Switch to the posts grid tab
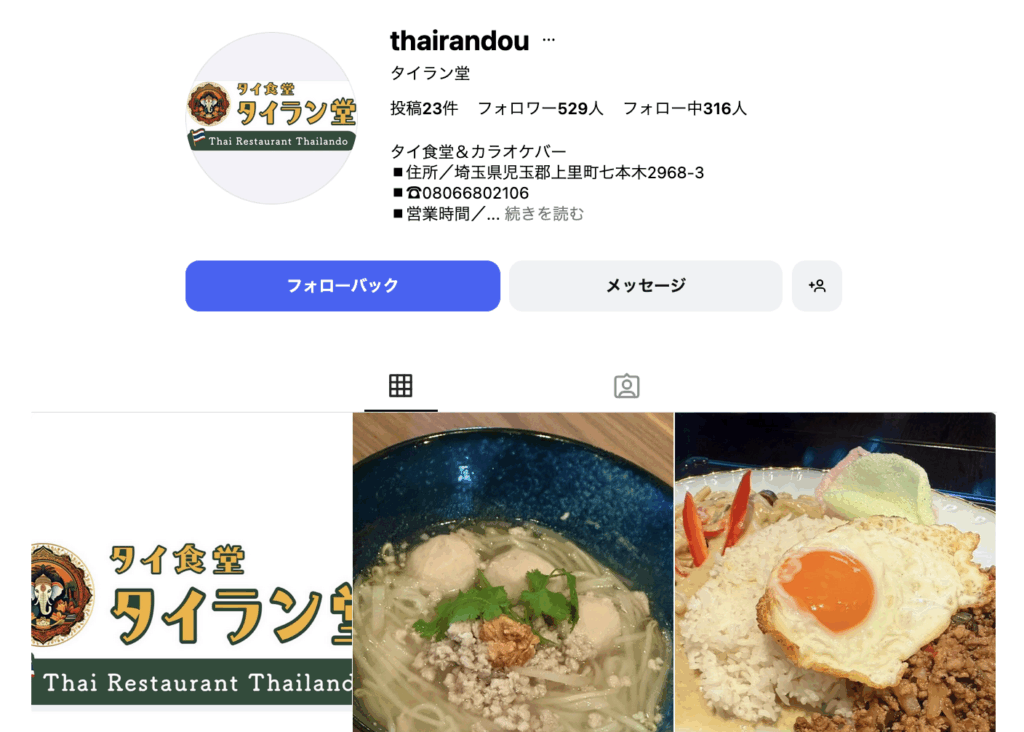The image size is (1024, 732). [401, 387]
